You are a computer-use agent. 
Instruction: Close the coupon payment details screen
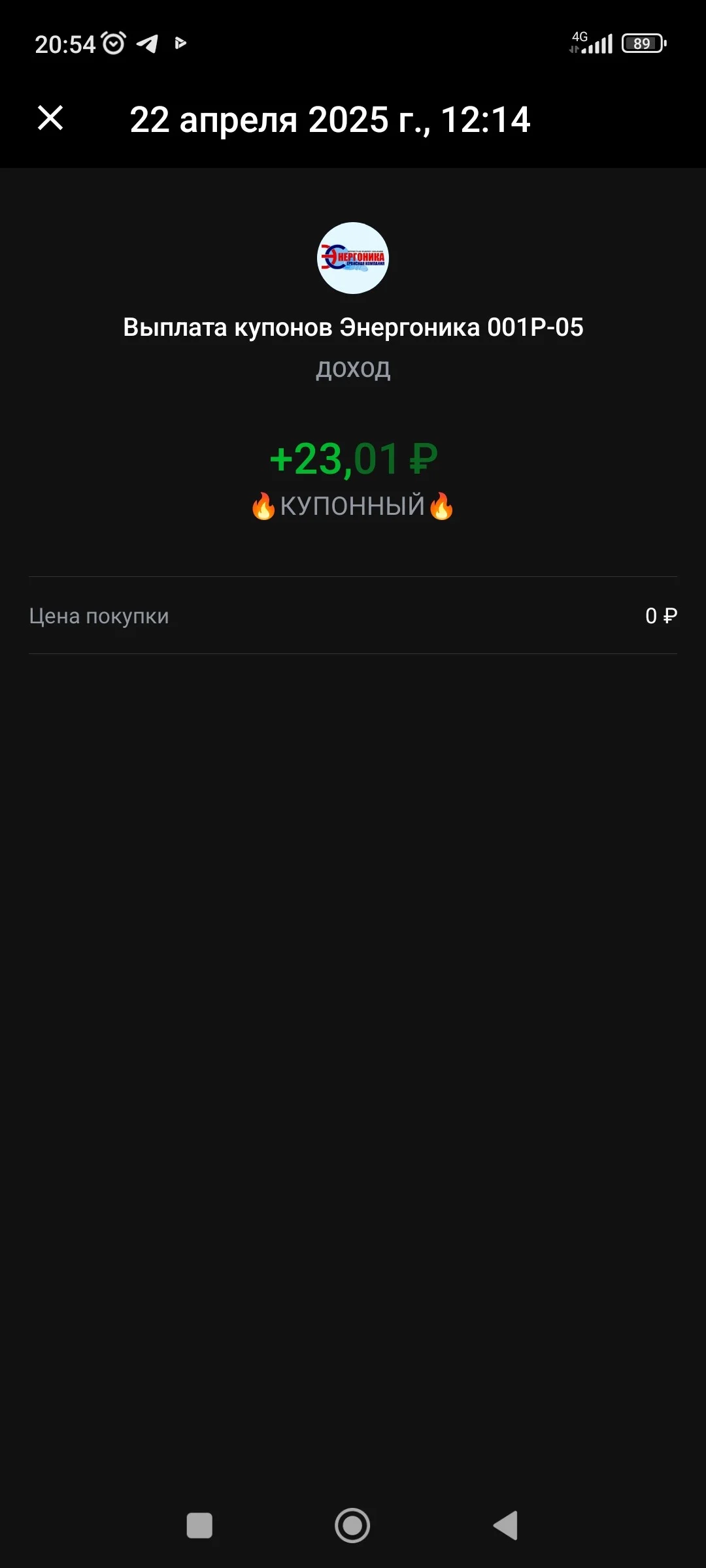coord(50,118)
